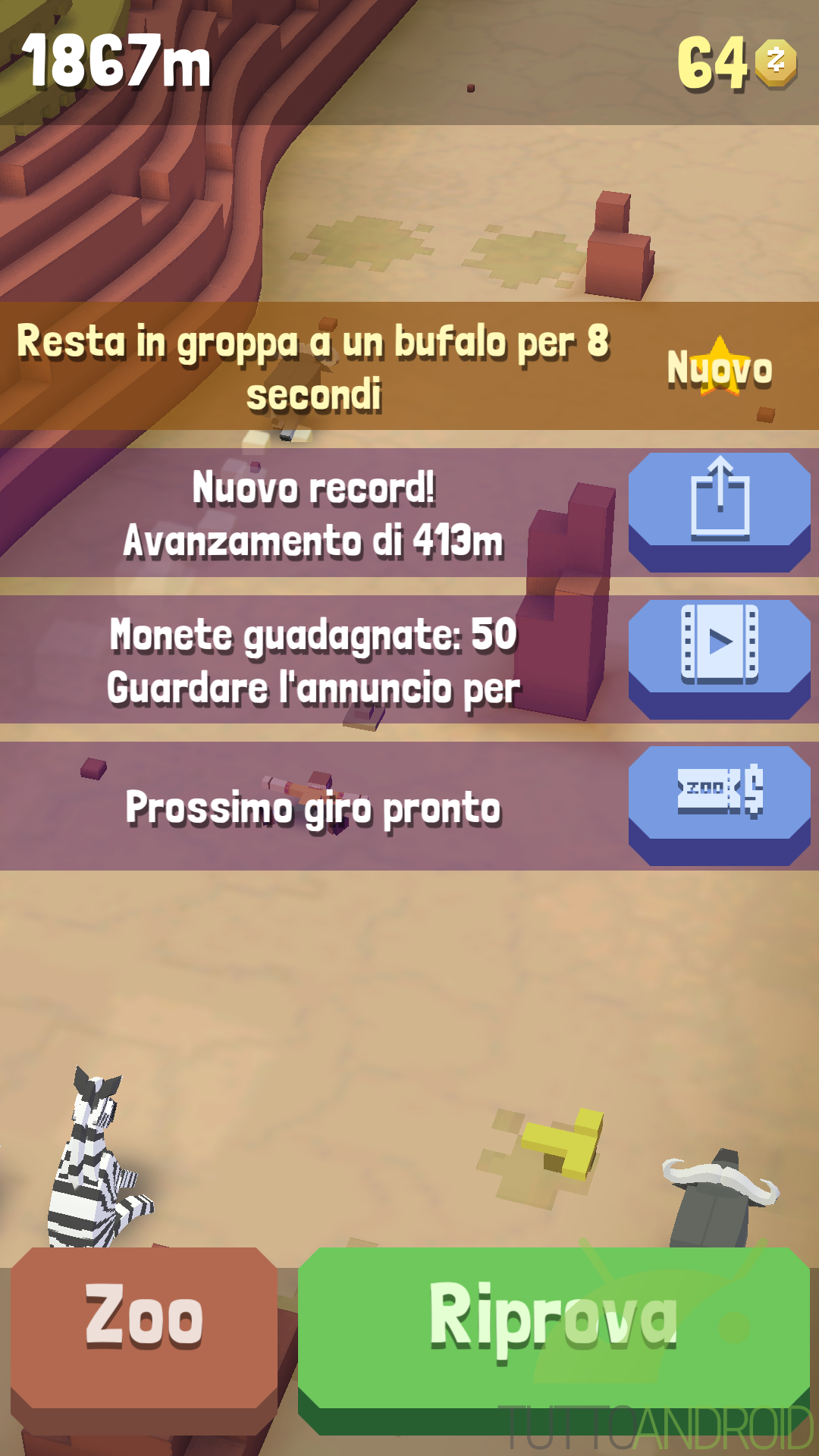Image resolution: width=819 pixels, height=1456 pixels.
Task: Share the new record result
Action: tap(720, 512)
